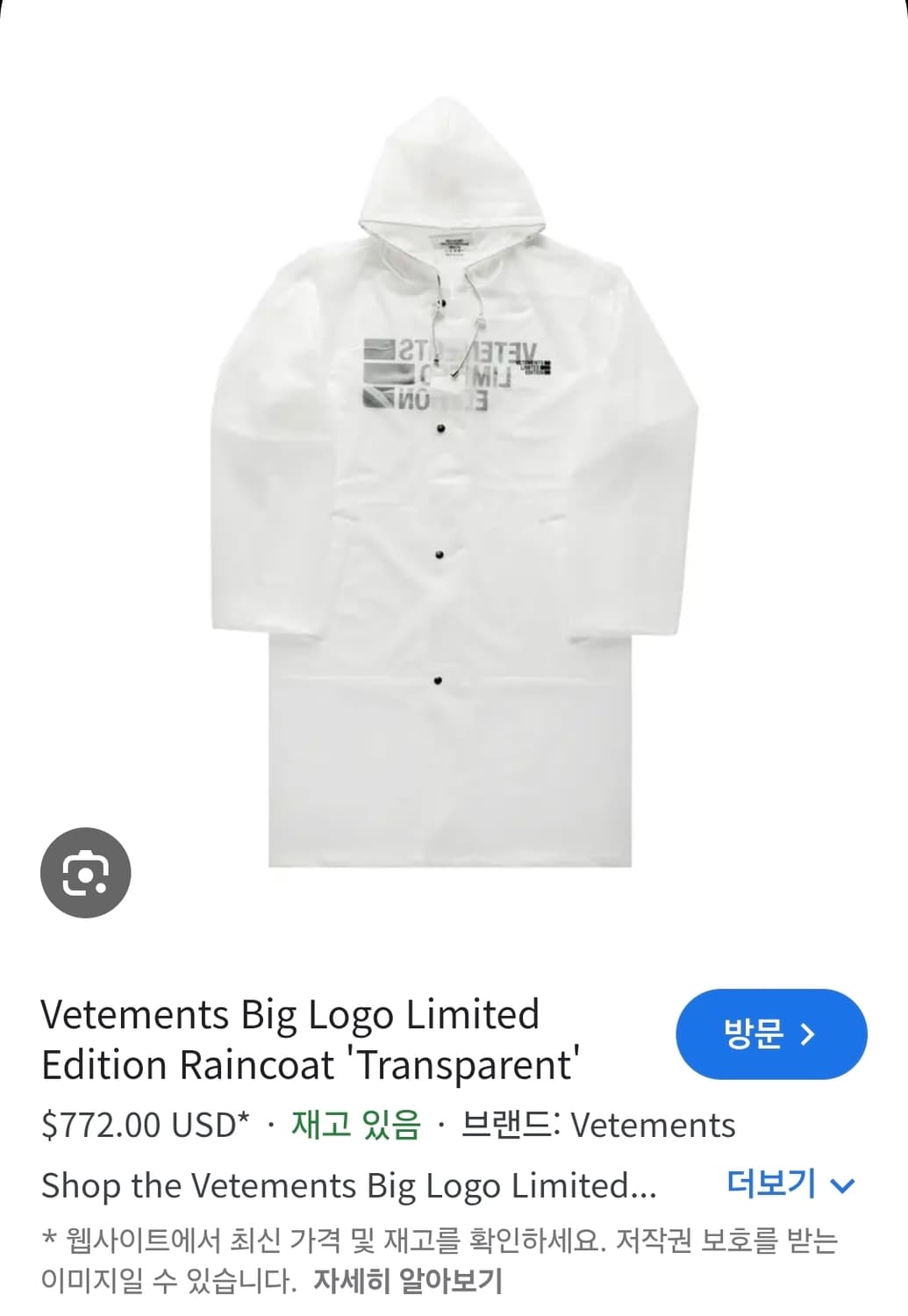This screenshot has width=908, height=1316.
Task: Expand the description with 더보기
Action: 790,1184
